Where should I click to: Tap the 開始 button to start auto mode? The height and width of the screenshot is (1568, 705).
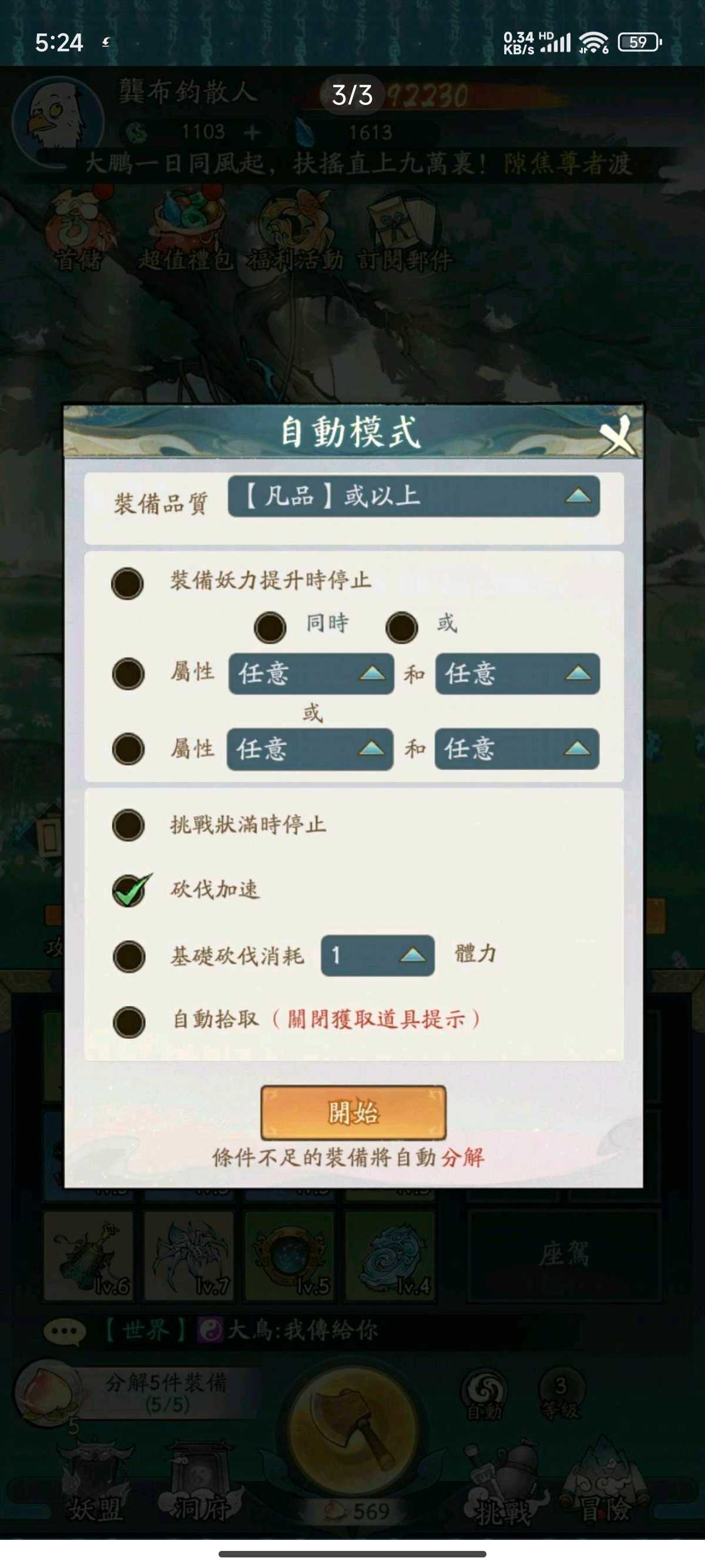(353, 1113)
